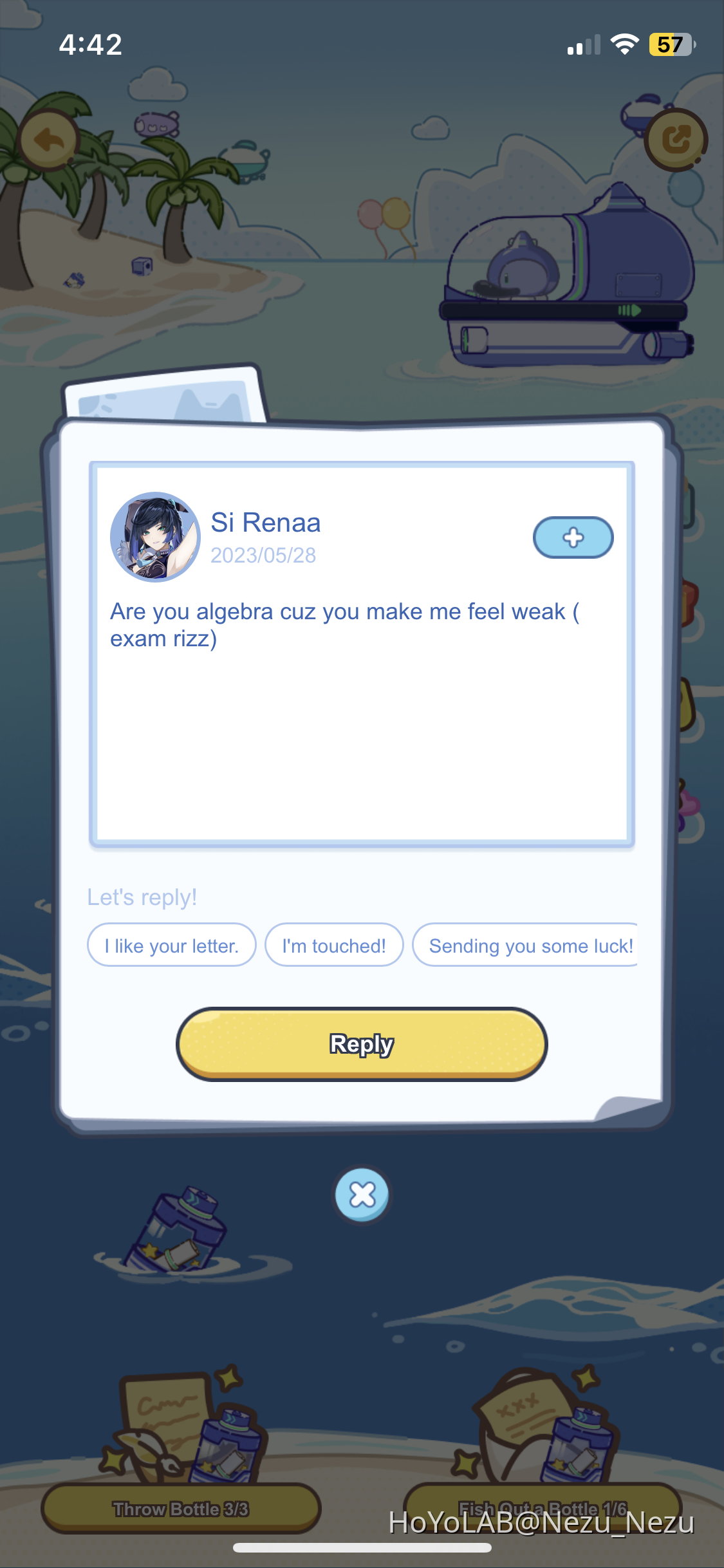Select the 'I like your letter.' quick reply
The width and height of the screenshot is (724, 1568).
point(172,946)
